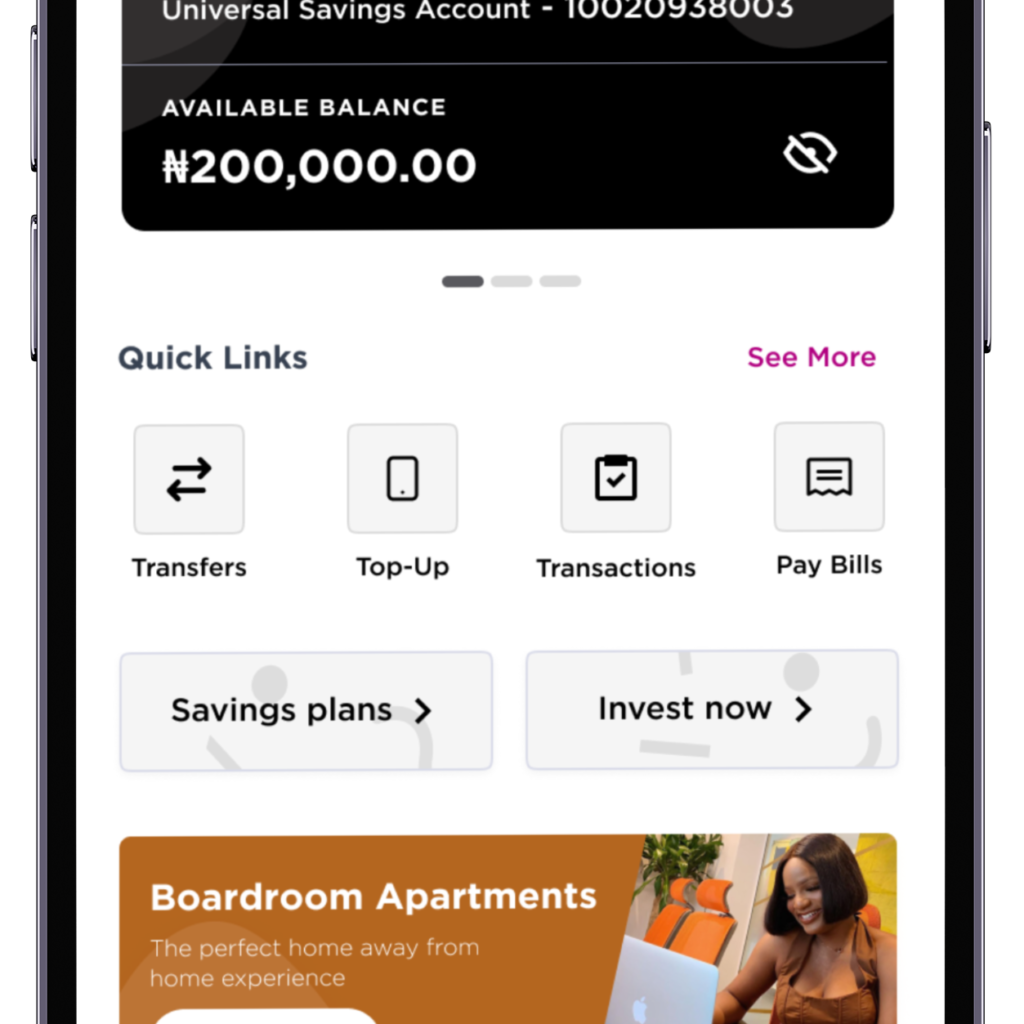Tap See More in Quick Links

(811, 357)
